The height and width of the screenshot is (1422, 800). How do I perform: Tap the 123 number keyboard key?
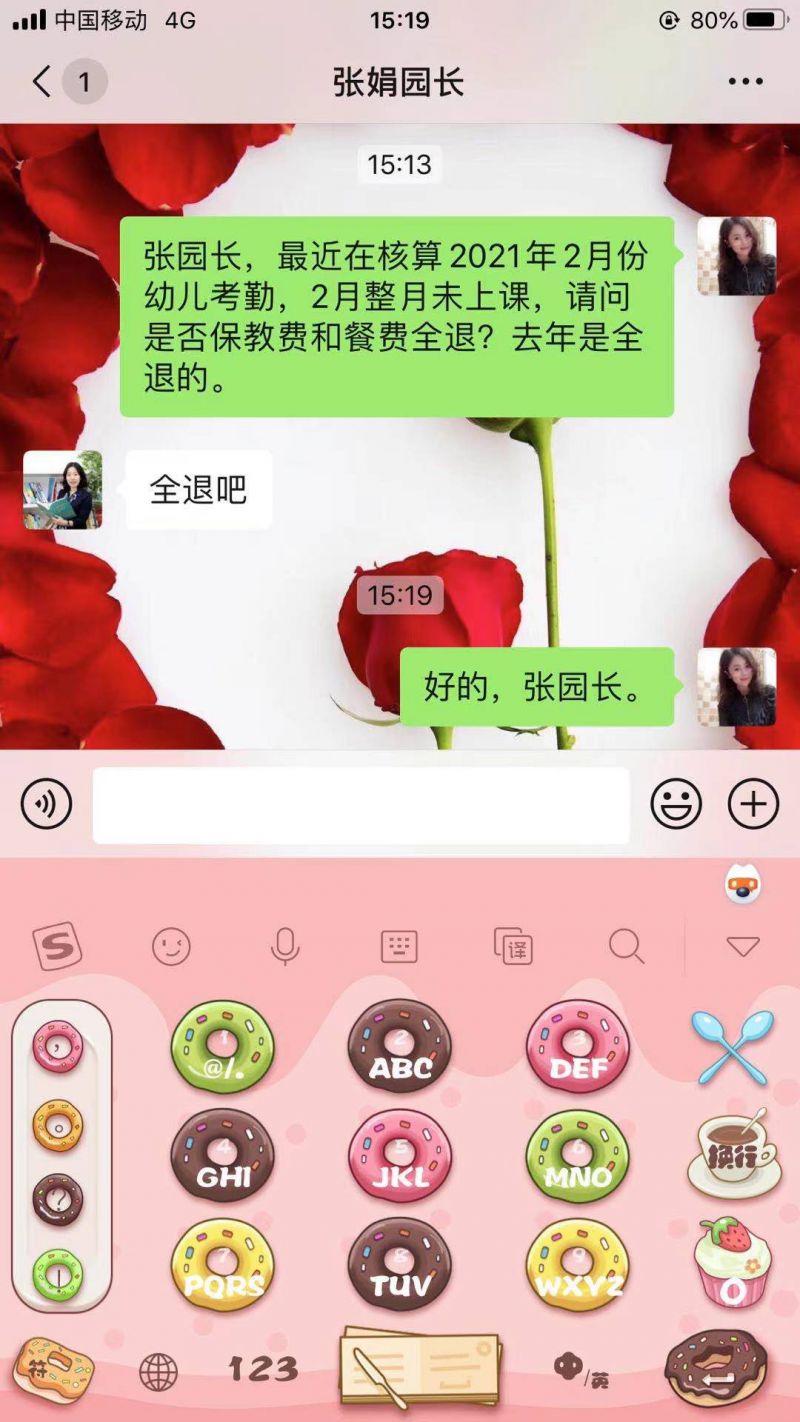pyautogui.click(x=262, y=1369)
